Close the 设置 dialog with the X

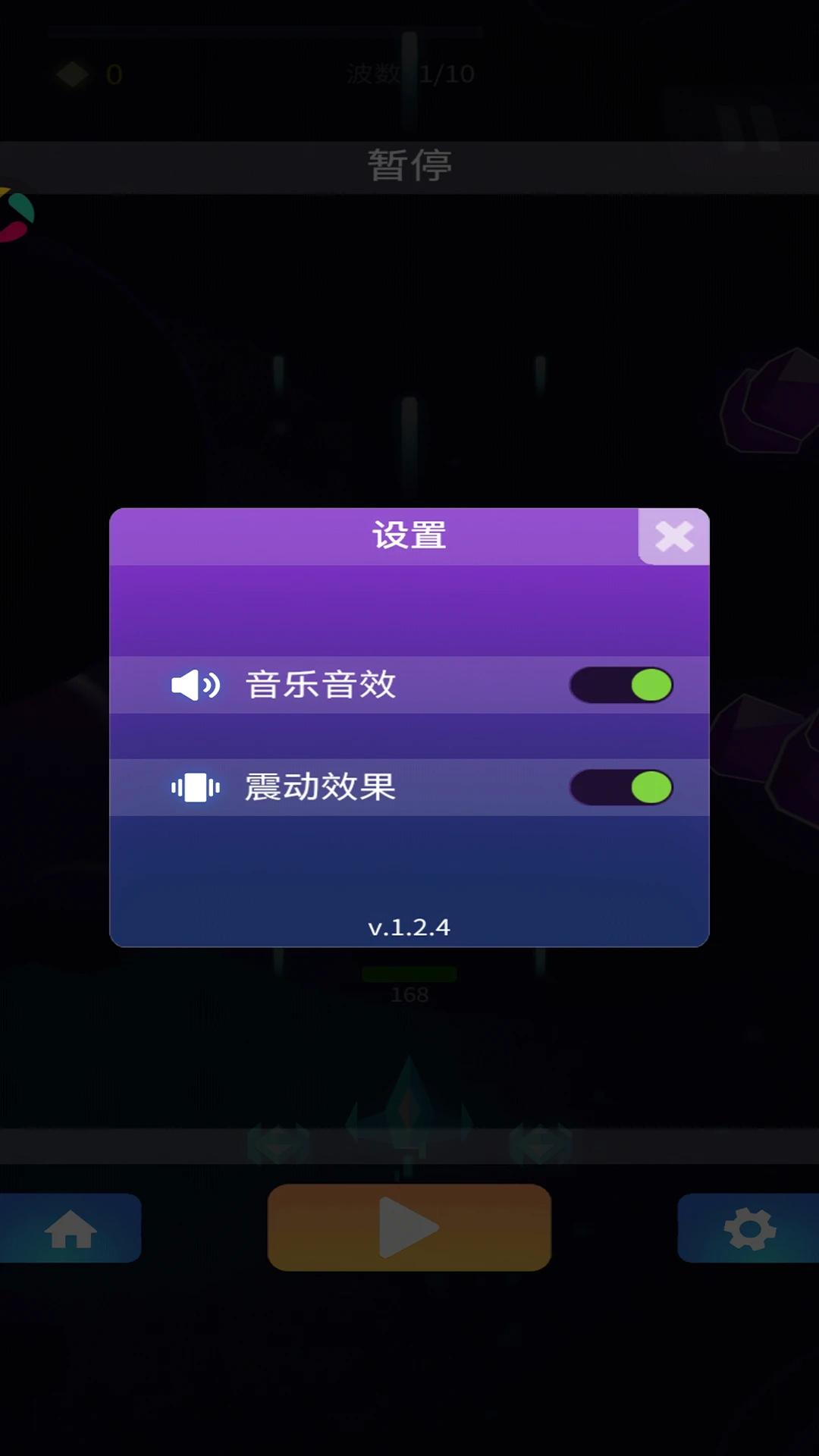pyautogui.click(x=674, y=536)
